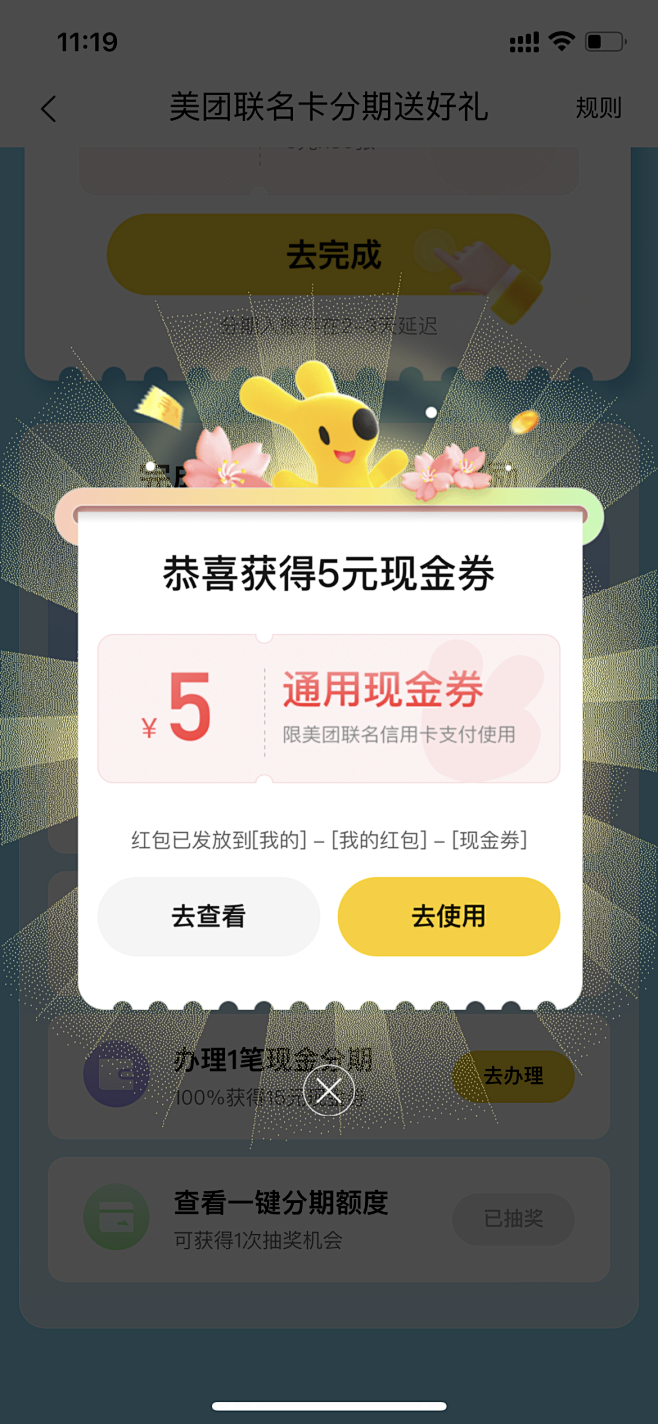The height and width of the screenshot is (1424, 658).
Task: Go back with the top-left arrow
Action: tap(48, 109)
